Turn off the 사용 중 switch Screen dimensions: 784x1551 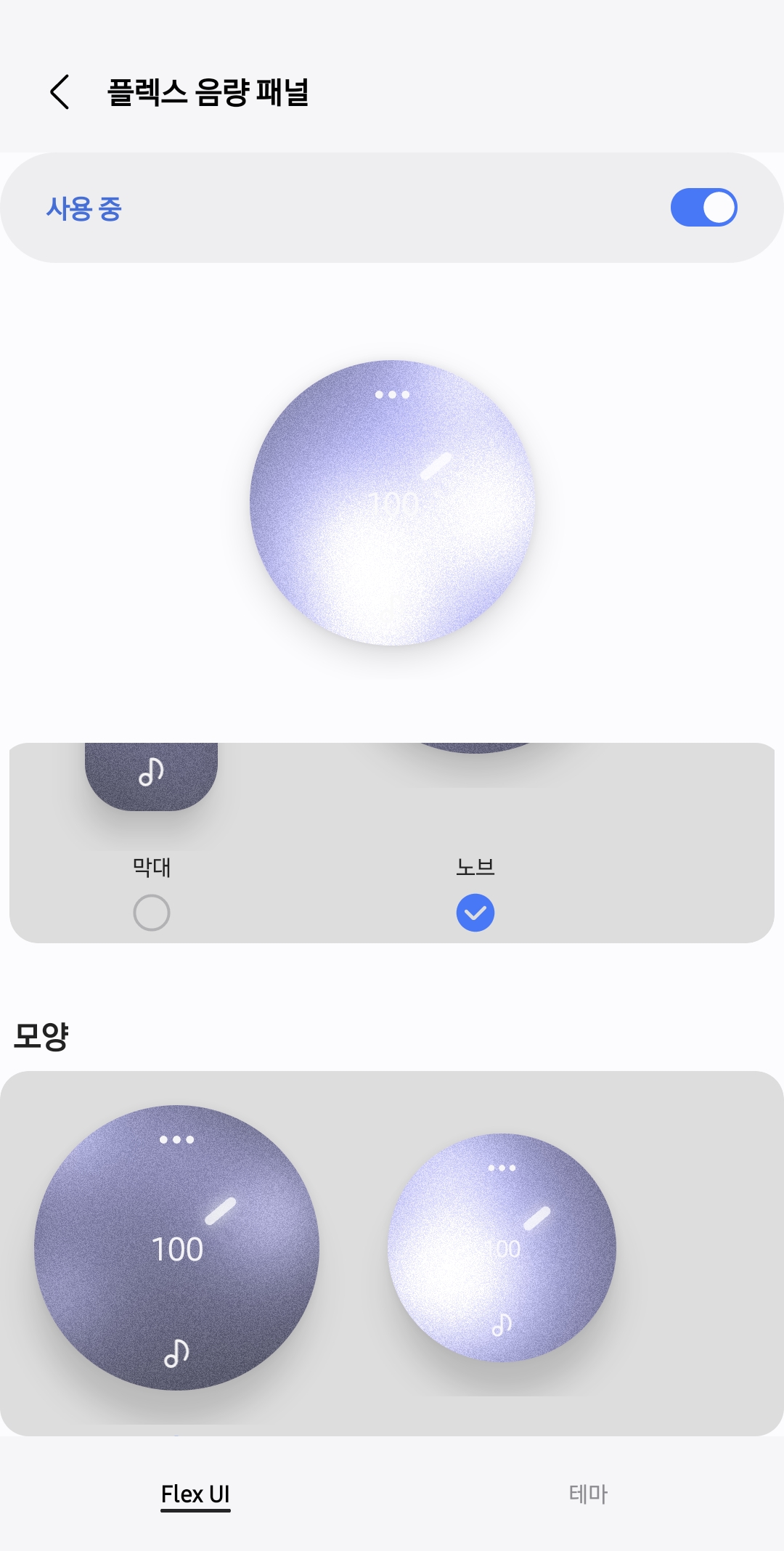tap(703, 208)
